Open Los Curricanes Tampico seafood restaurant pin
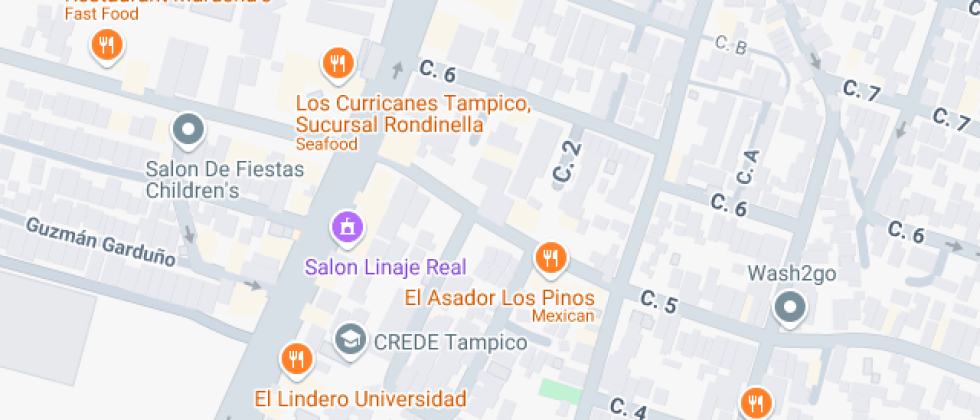Image resolution: width=980 pixels, height=420 pixels. click(339, 64)
